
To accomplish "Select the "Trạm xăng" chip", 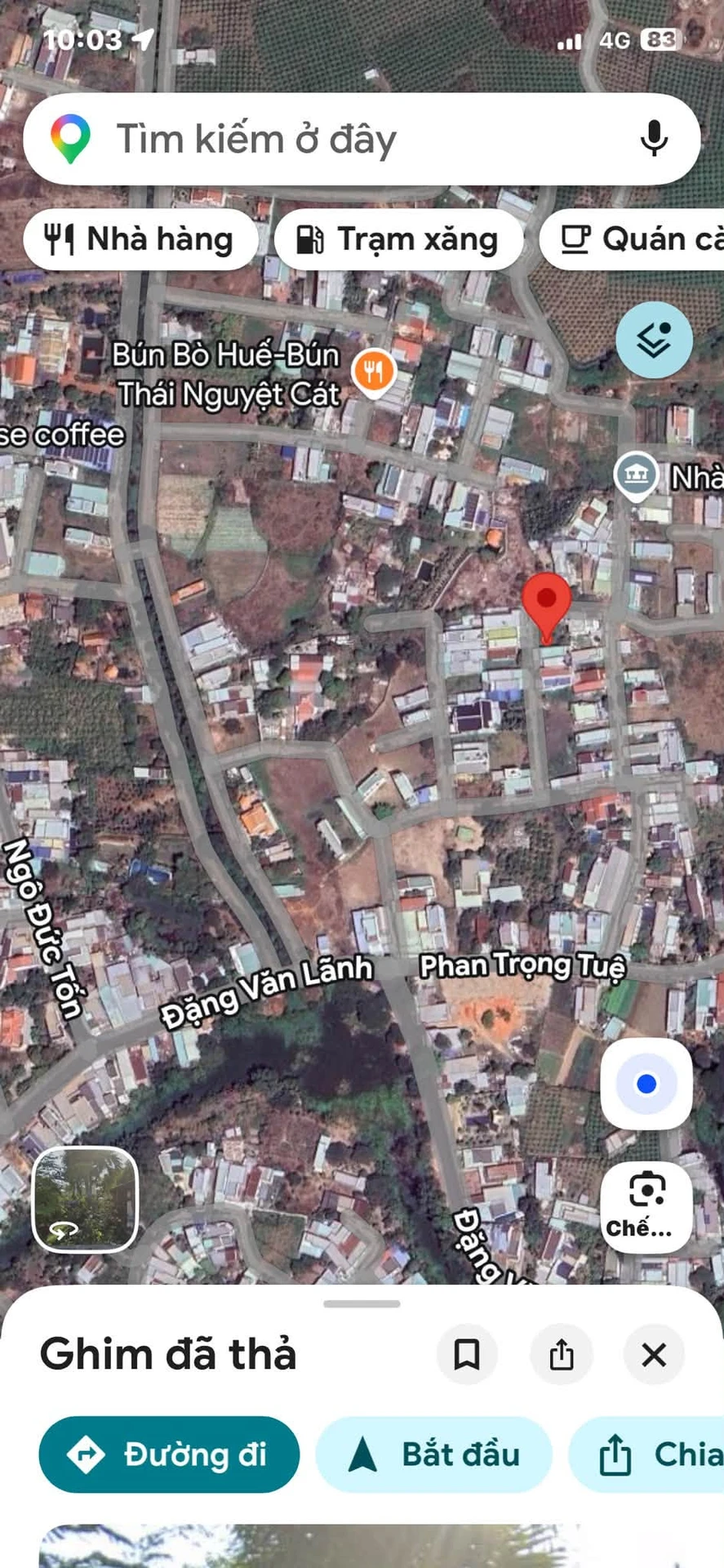I will (x=398, y=239).
